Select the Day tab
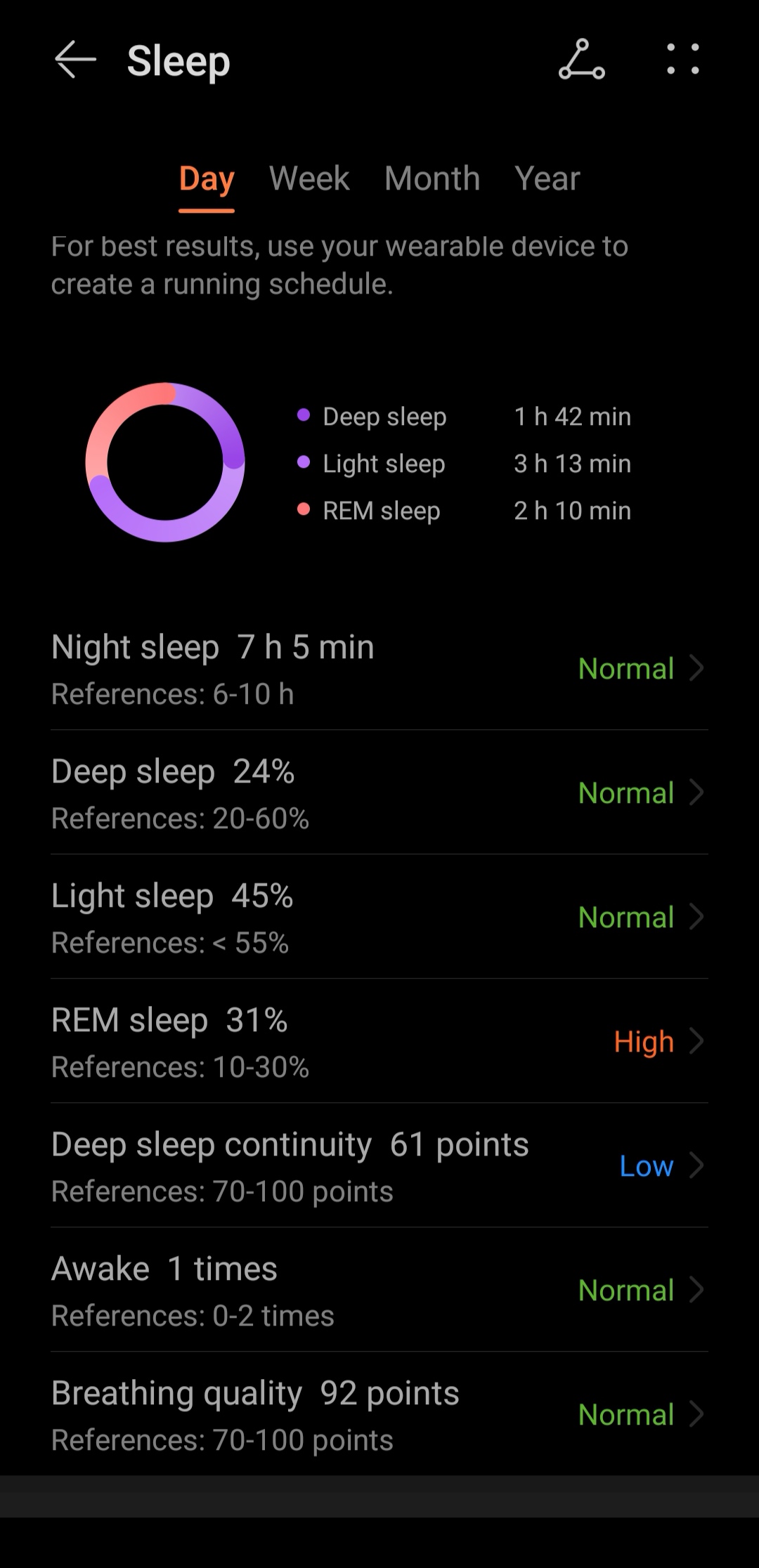The image size is (759, 1568). point(206,178)
